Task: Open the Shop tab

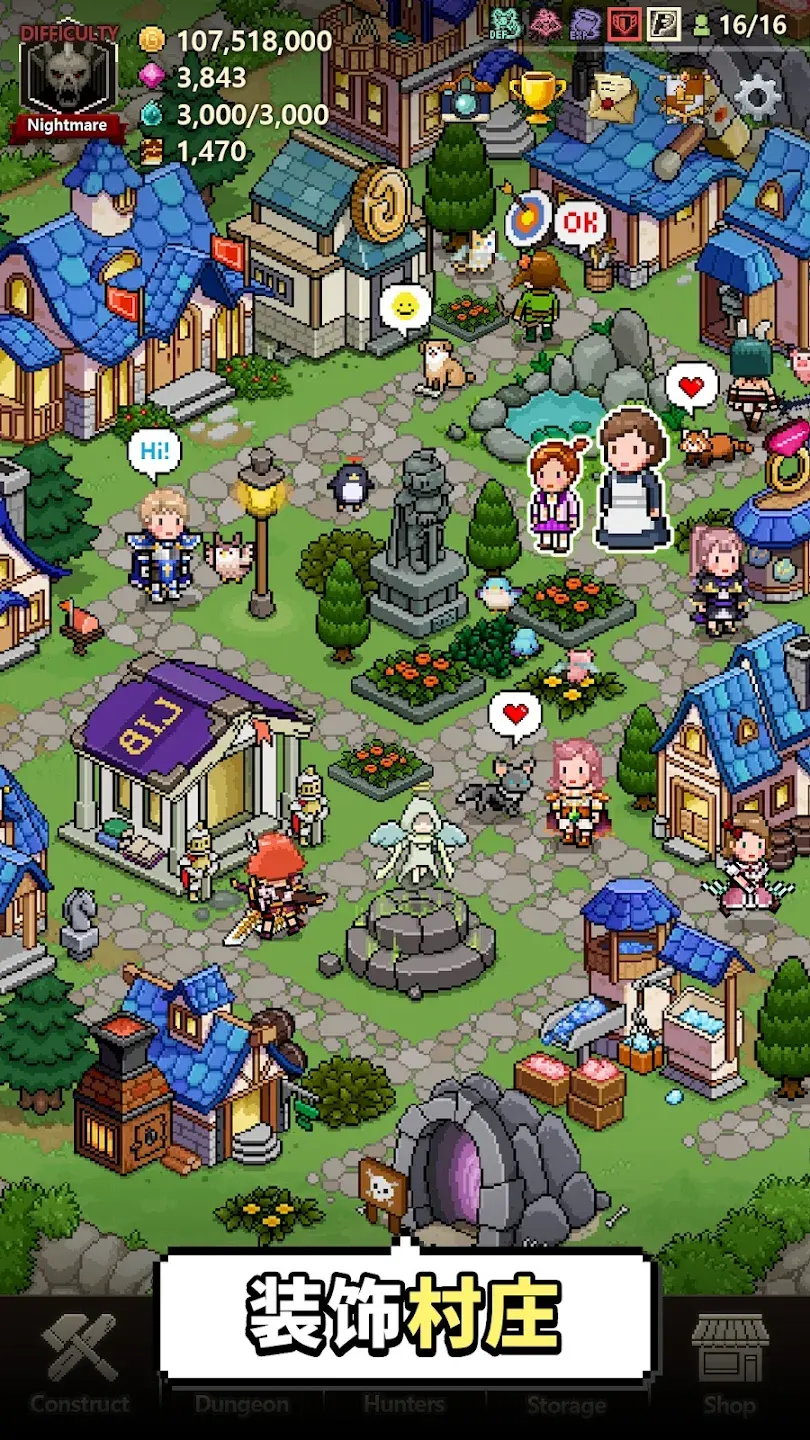Action: point(729,1367)
